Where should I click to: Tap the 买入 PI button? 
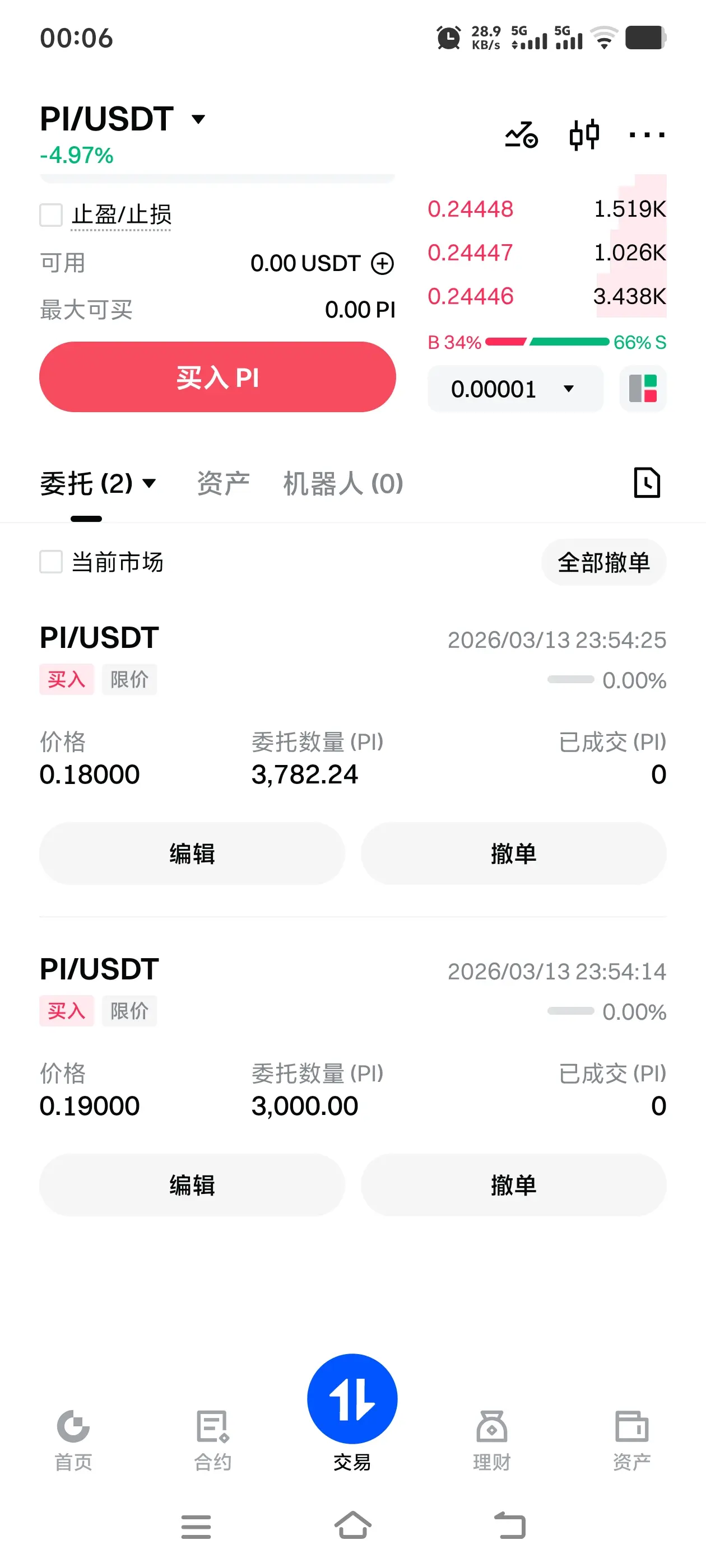point(217,377)
